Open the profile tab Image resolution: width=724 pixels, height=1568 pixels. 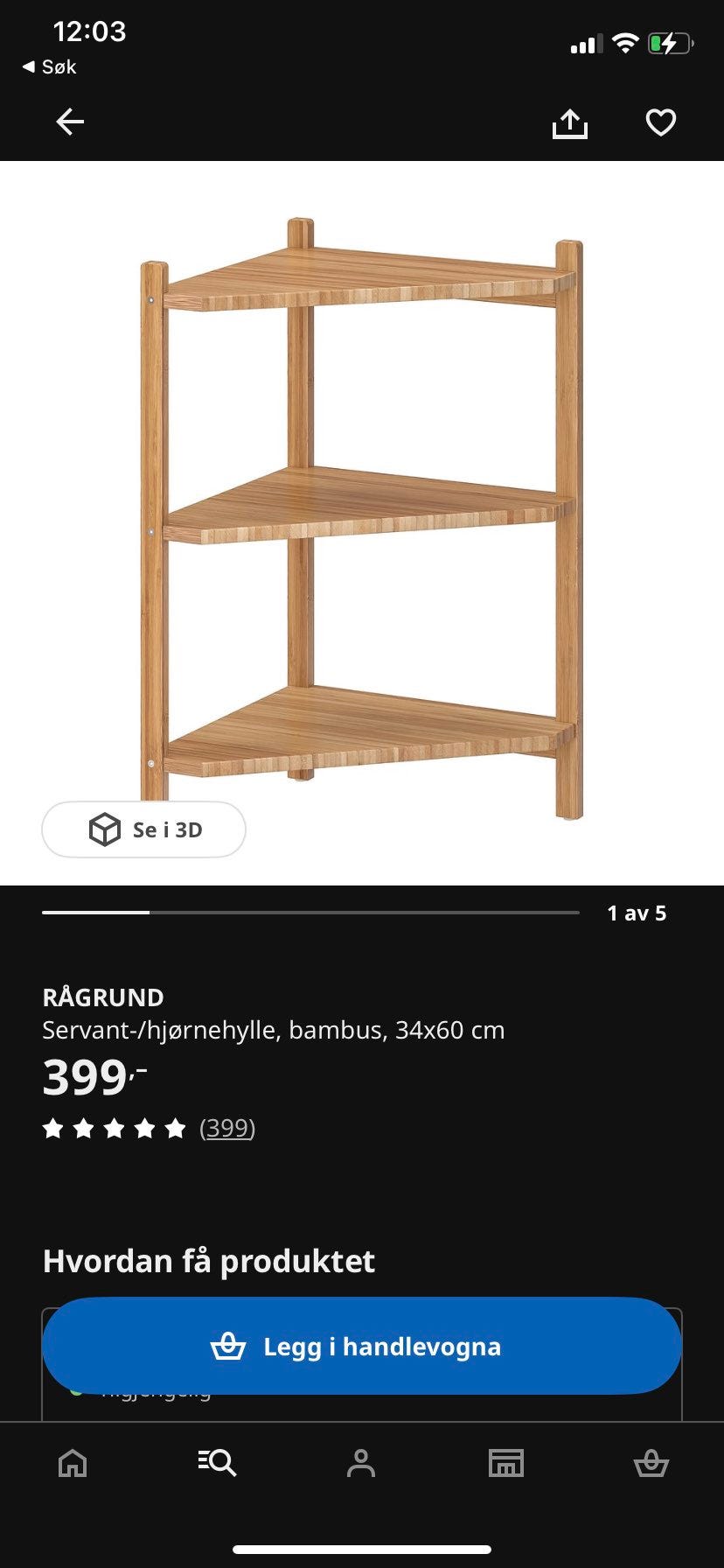[361, 1463]
